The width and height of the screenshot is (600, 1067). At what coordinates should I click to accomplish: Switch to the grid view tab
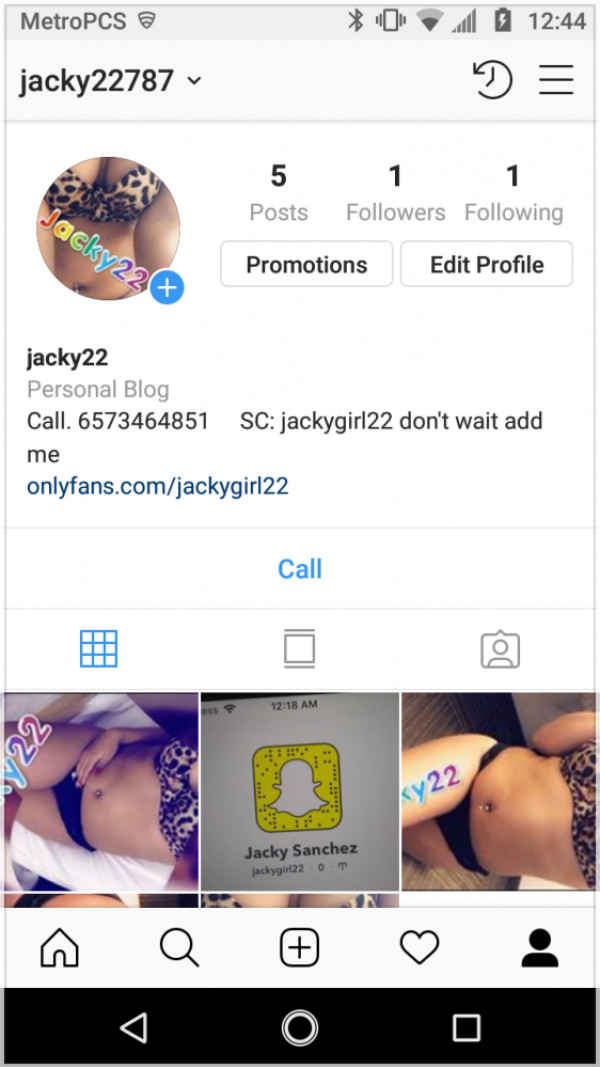pos(99,649)
